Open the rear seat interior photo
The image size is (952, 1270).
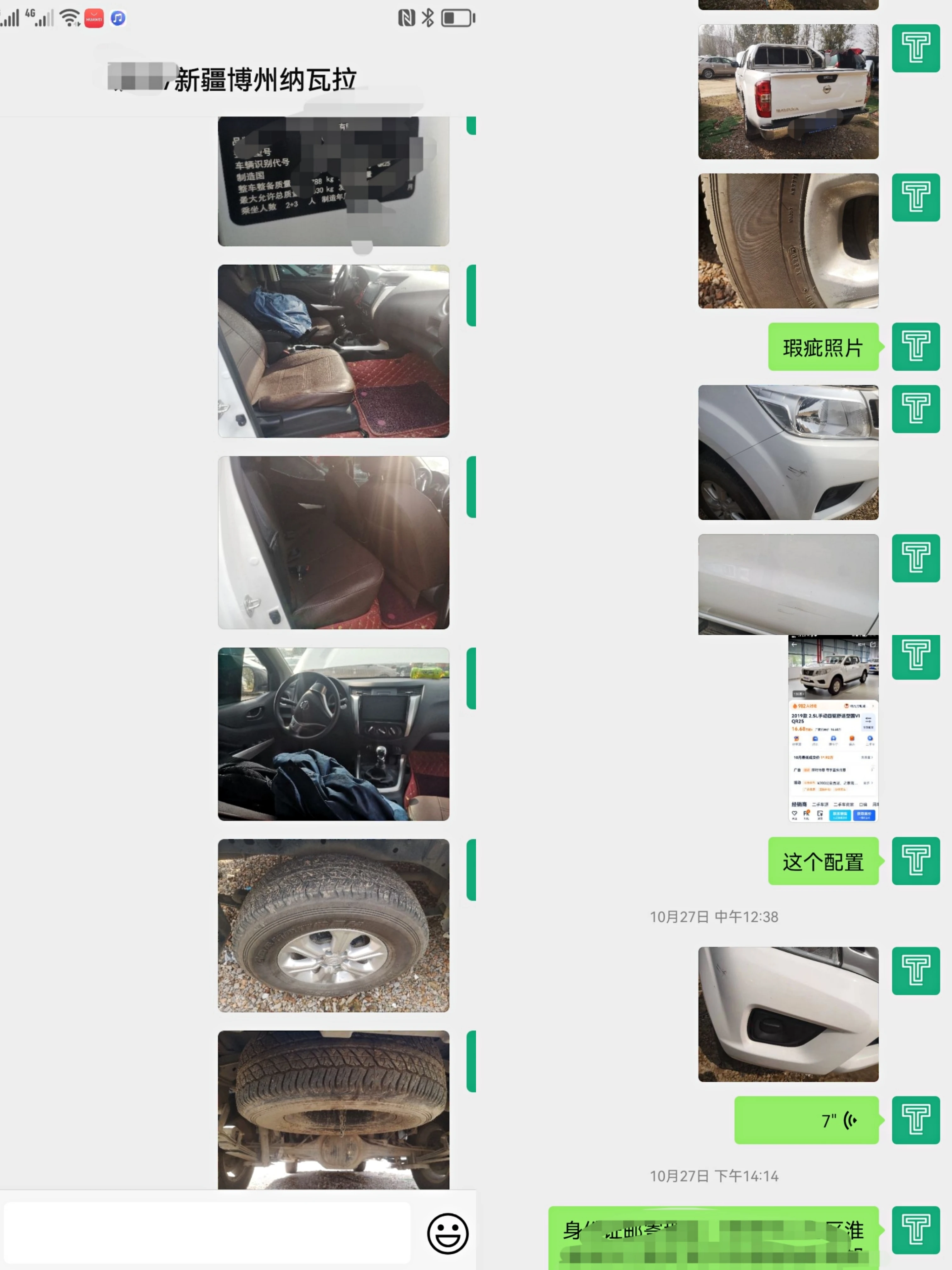[x=333, y=543]
